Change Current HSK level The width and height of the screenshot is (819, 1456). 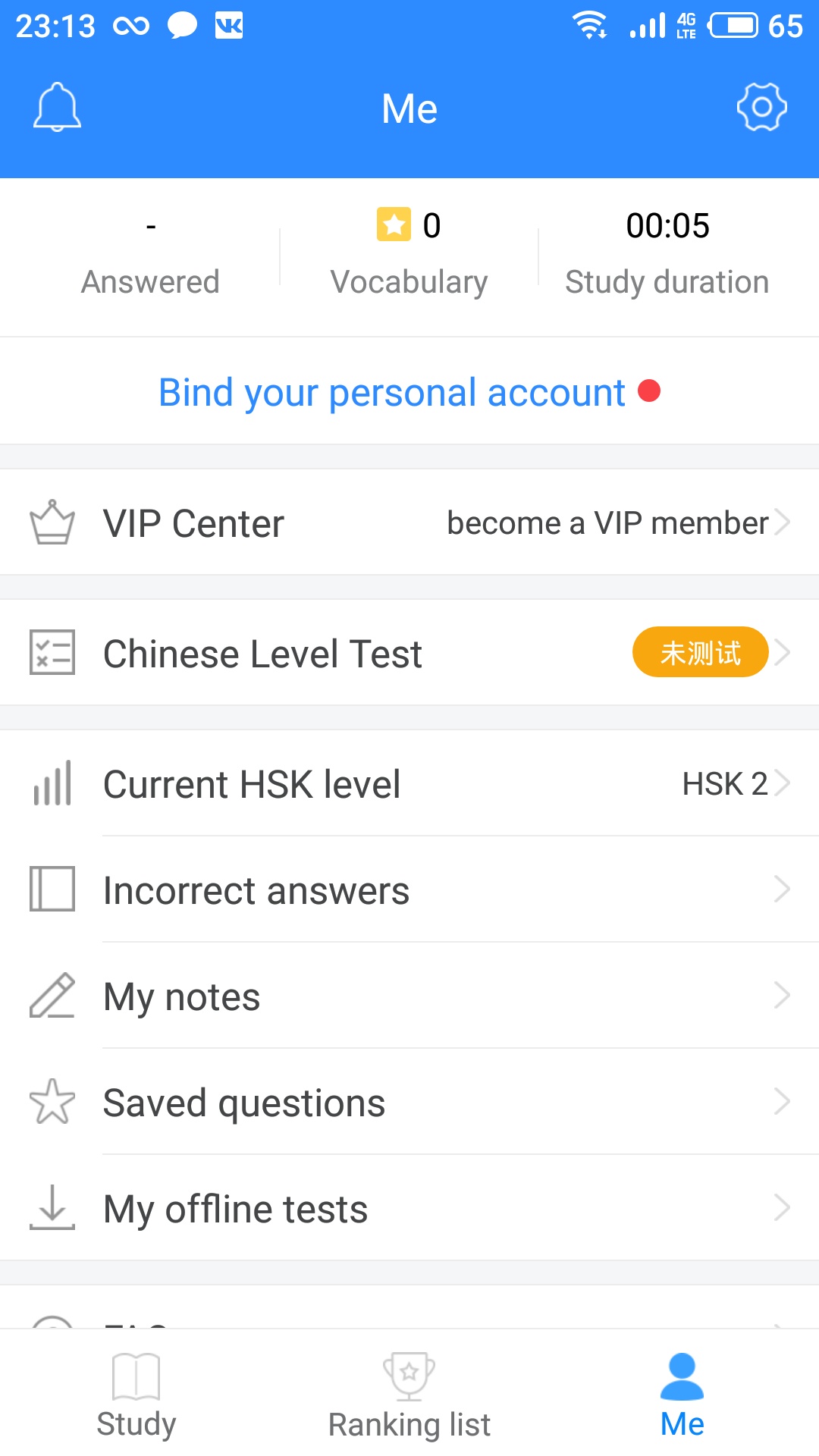(409, 783)
